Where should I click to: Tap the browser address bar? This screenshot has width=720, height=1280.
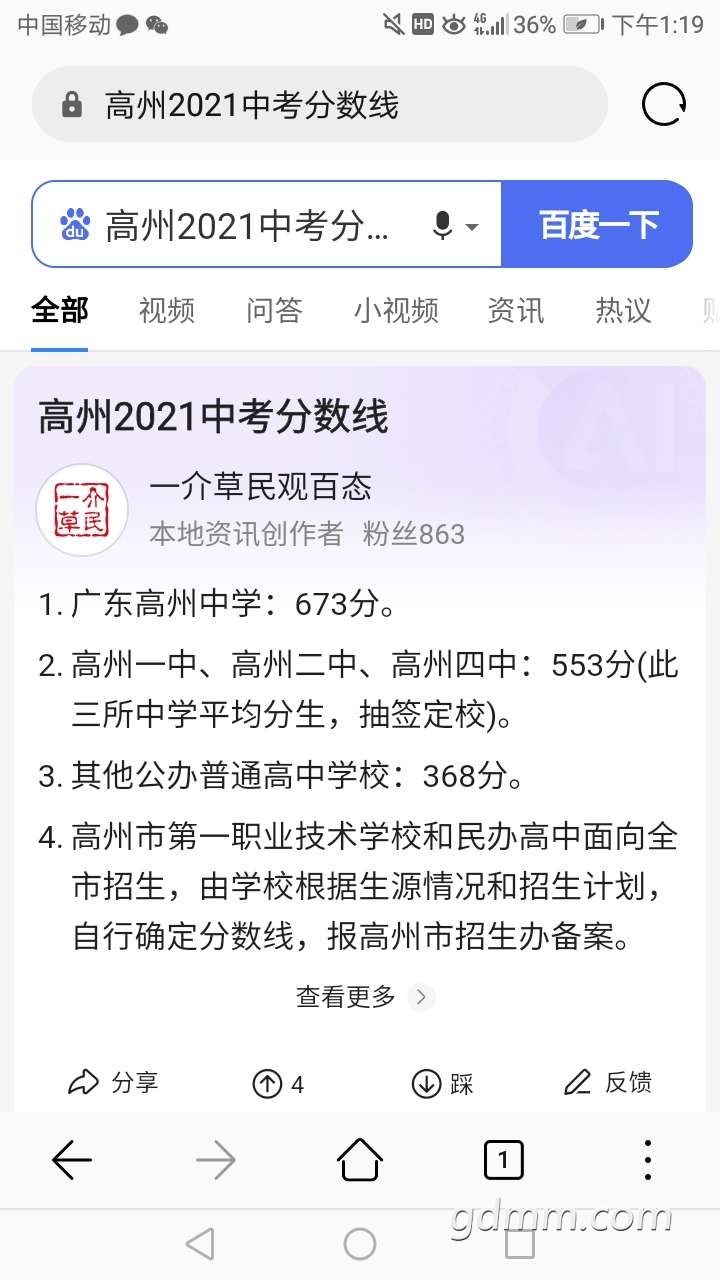(320, 104)
